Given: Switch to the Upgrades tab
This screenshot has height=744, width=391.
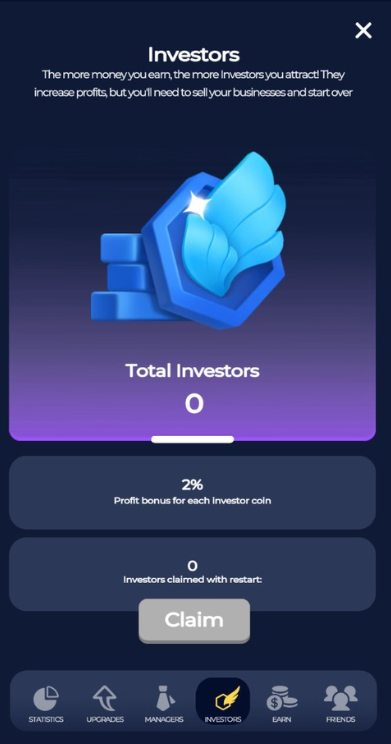Looking at the screenshot, I should pyautogui.click(x=105, y=704).
